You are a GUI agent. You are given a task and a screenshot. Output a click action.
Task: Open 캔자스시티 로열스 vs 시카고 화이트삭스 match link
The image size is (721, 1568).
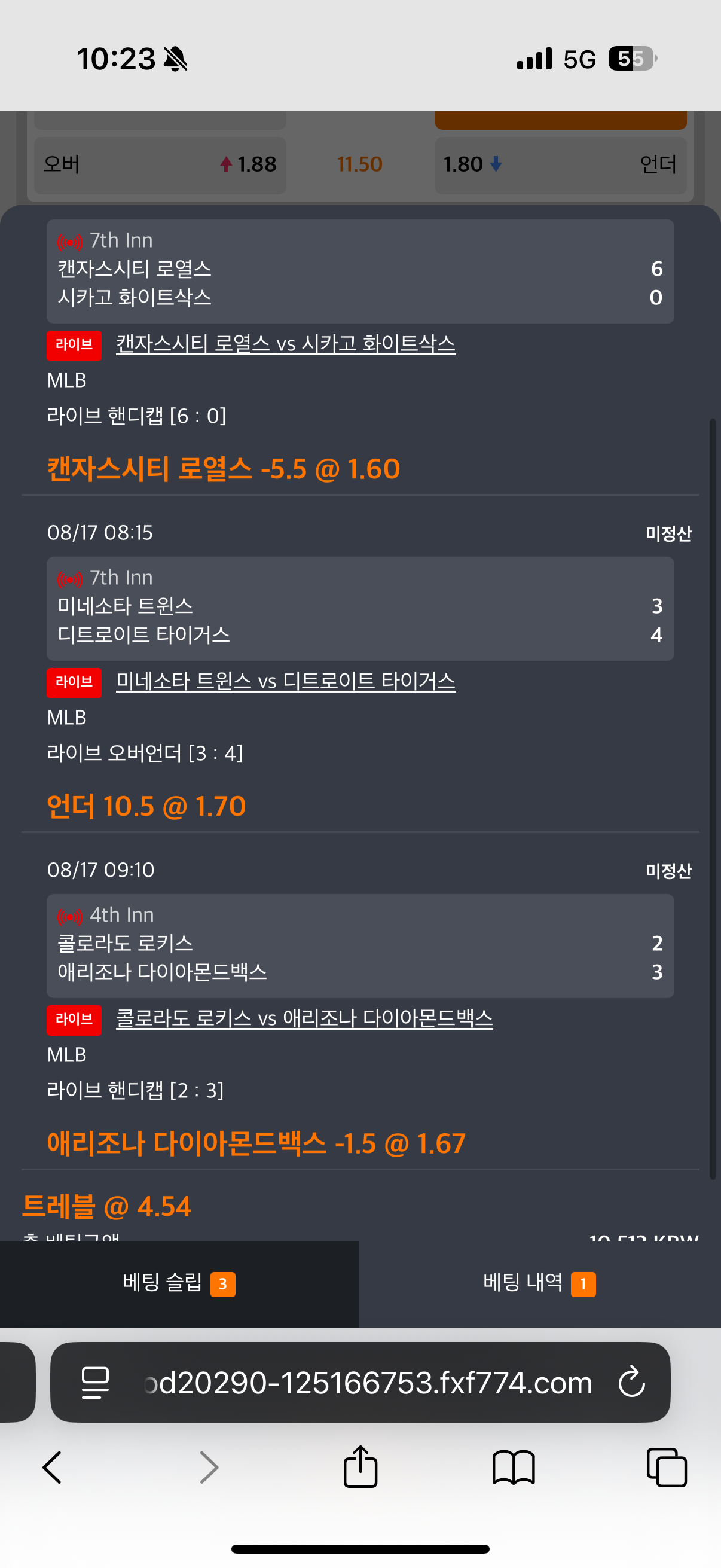coord(285,344)
